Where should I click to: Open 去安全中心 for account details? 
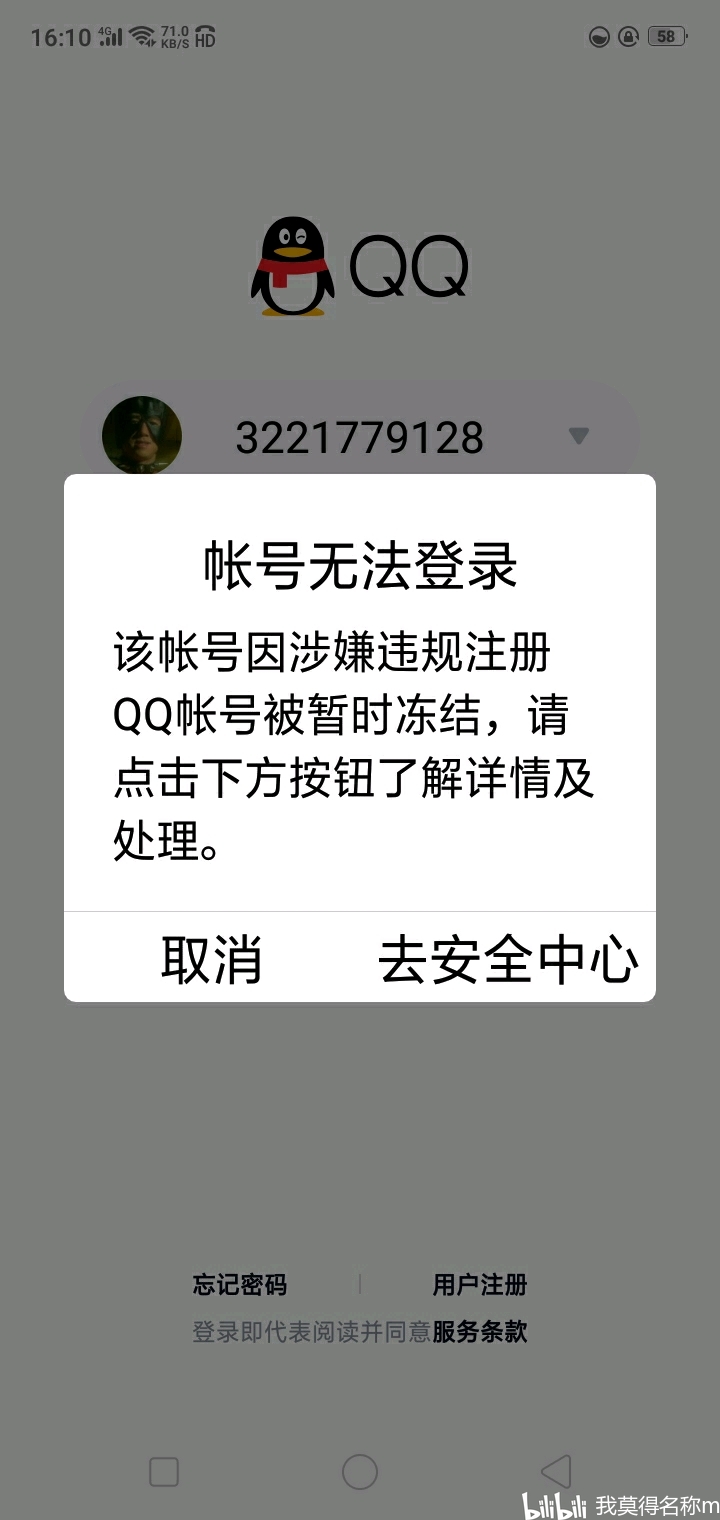[508, 958]
